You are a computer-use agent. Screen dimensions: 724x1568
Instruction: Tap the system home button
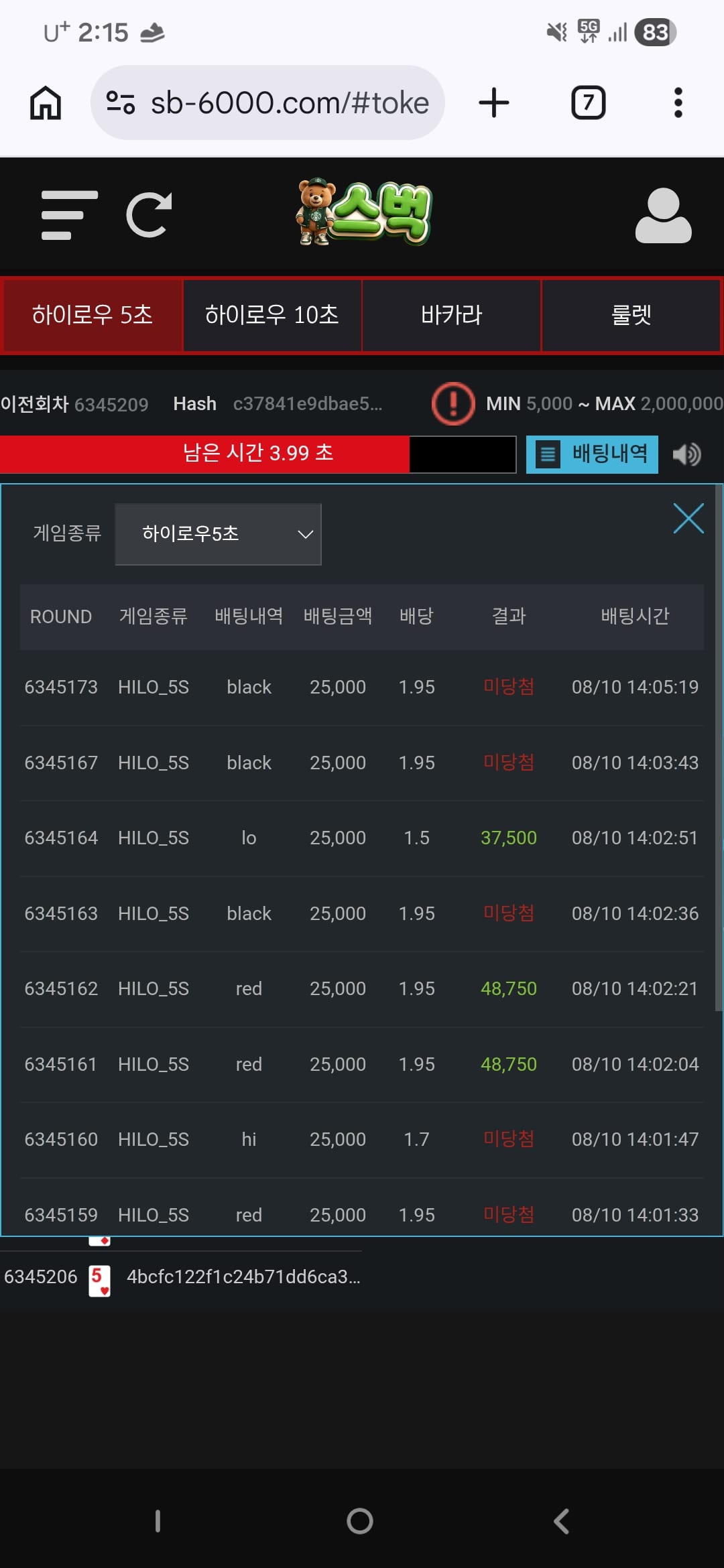(x=360, y=1521)
